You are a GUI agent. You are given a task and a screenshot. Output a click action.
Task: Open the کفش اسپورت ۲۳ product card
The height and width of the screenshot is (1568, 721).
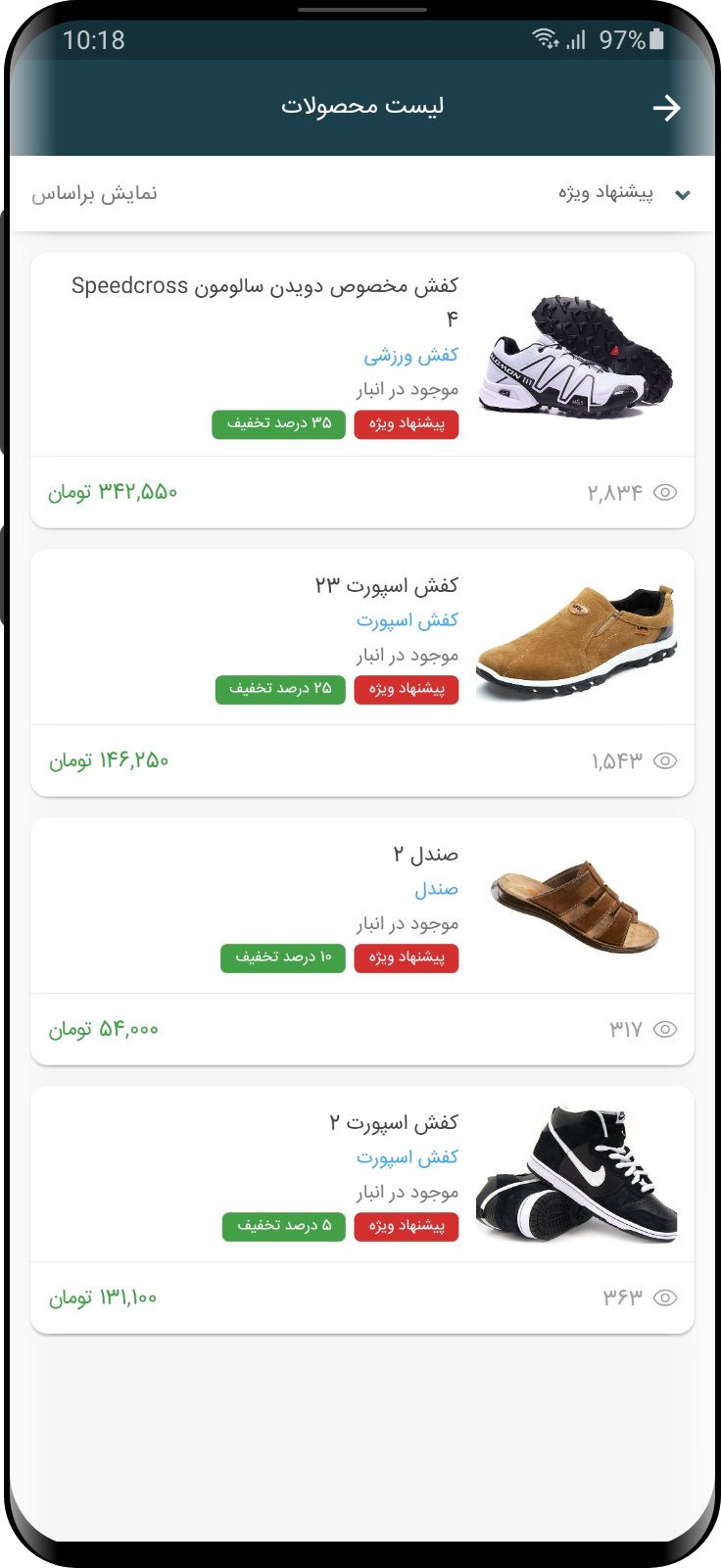[x=362, y=672]
